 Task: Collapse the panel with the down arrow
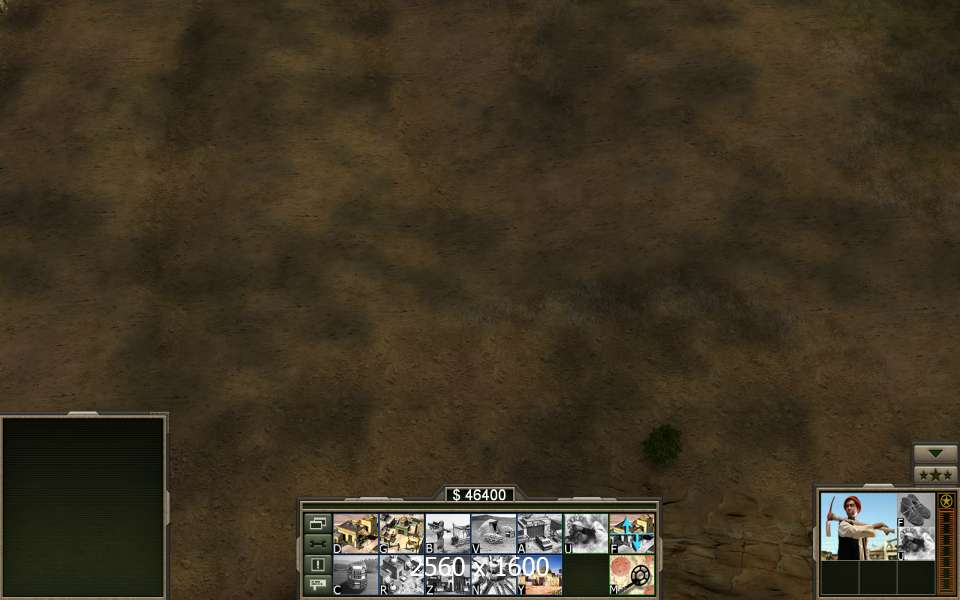pos(935,453)
